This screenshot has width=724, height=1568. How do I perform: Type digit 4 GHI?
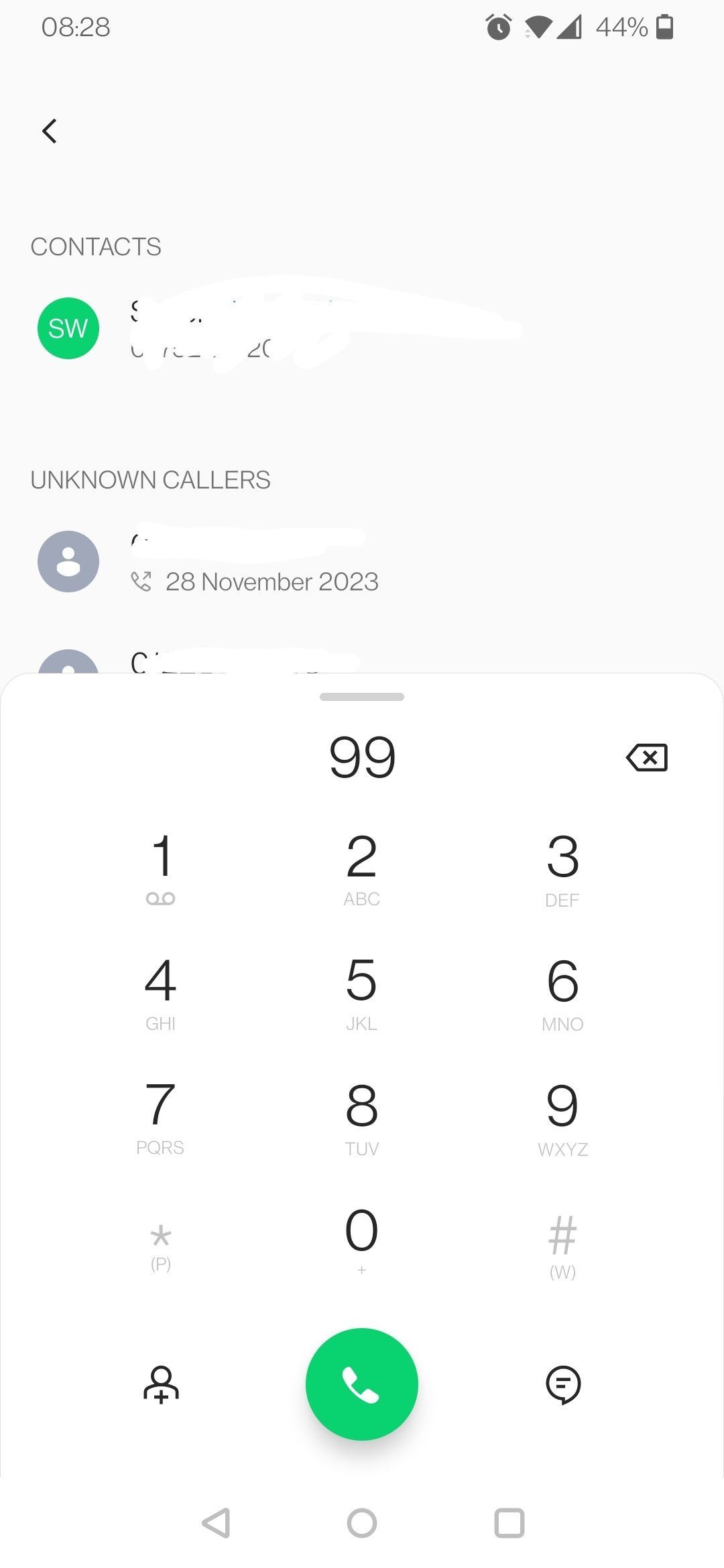pos(161,992)
